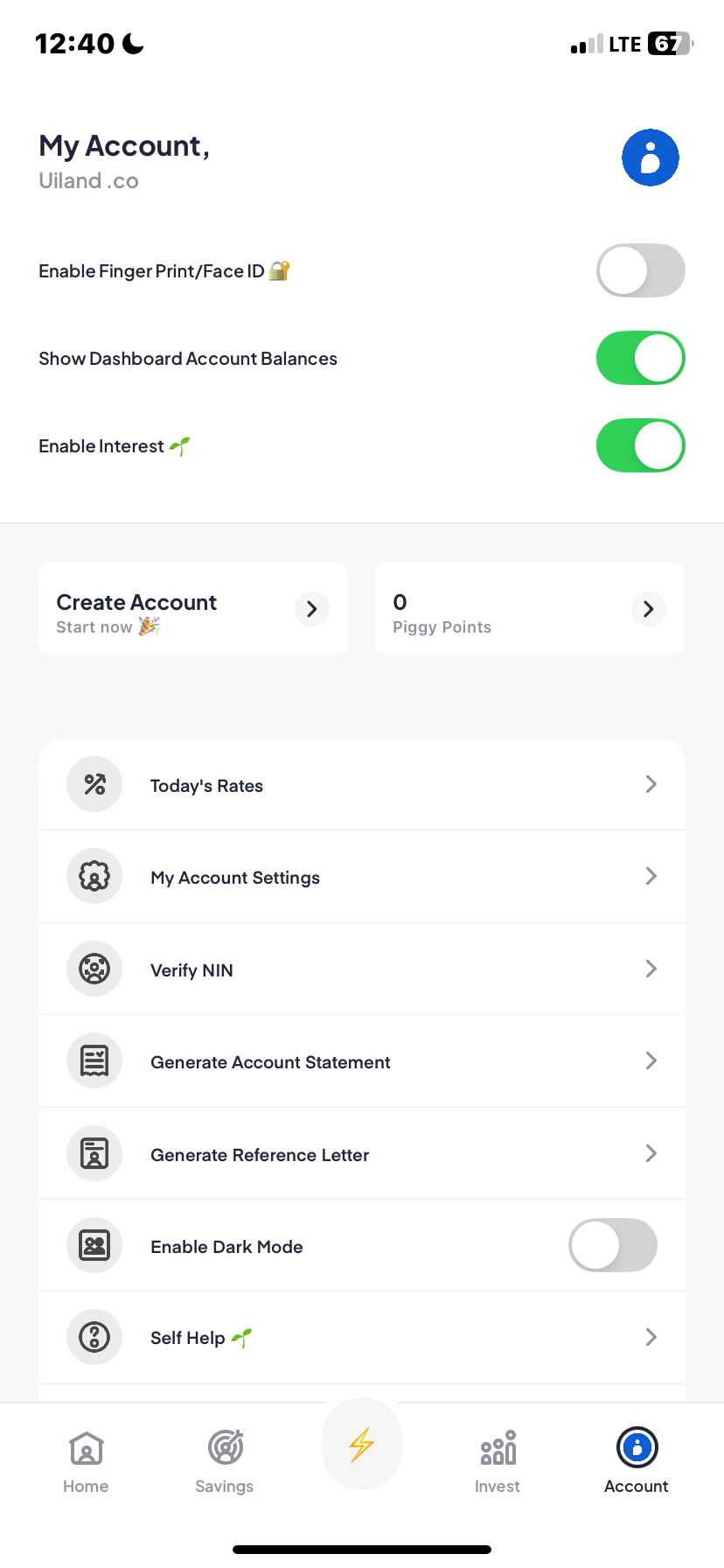Tap the Verify NIN icon
724x1568 pixels.
pos(94,969)
